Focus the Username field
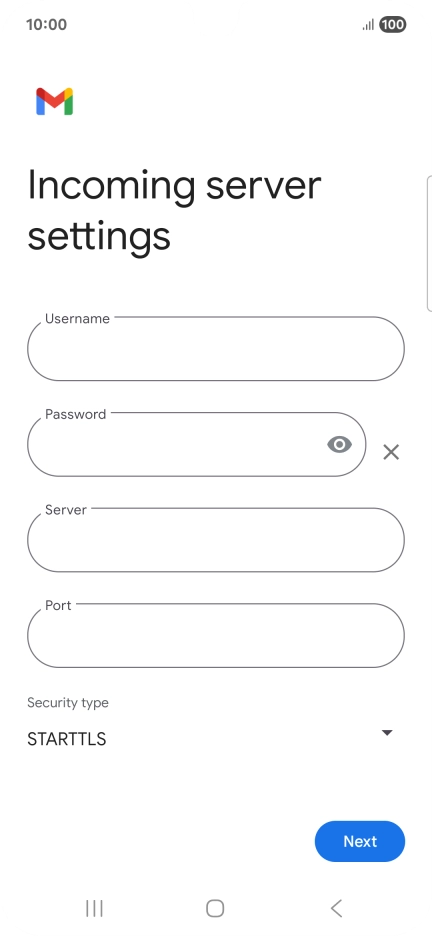This screenshot has width=432, height=936. [x=216, y=349]
